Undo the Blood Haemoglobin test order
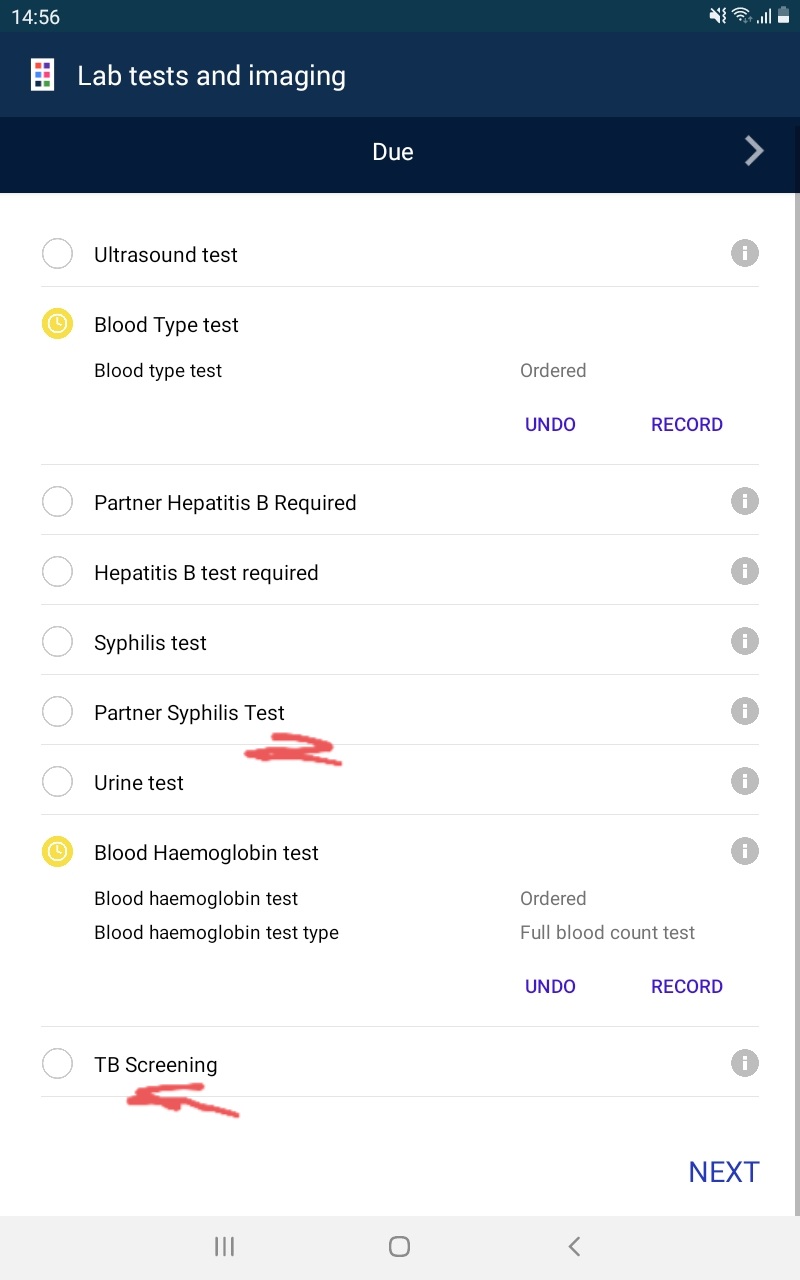 pyautogui.click(x=550, y=986)
